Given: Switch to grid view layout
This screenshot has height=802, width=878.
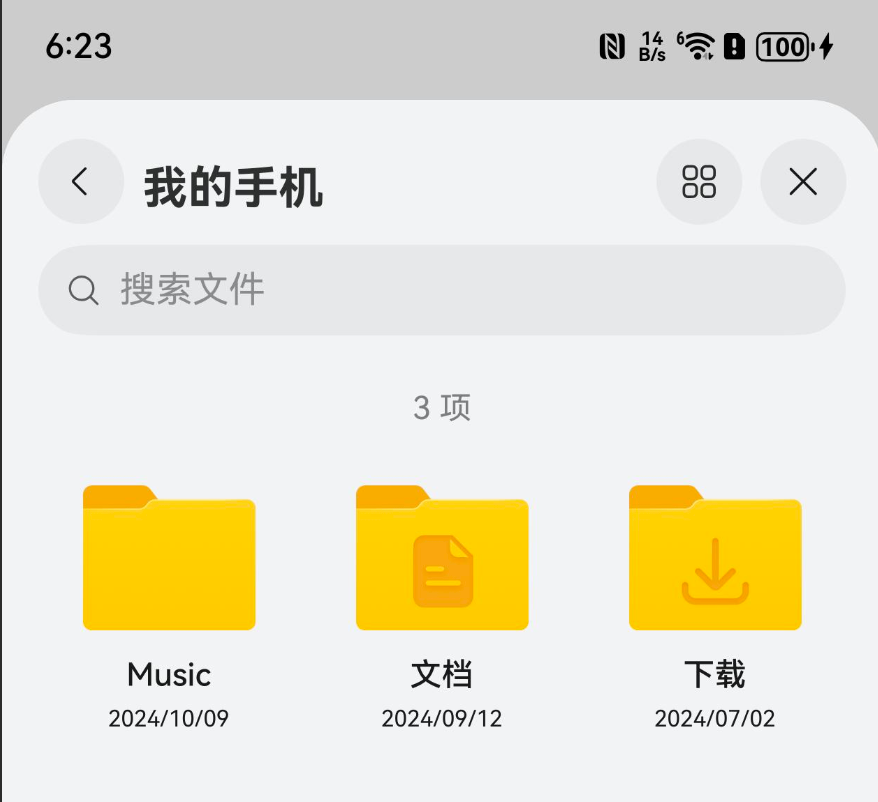Looking at the screenshot, I should pos(699,182).
